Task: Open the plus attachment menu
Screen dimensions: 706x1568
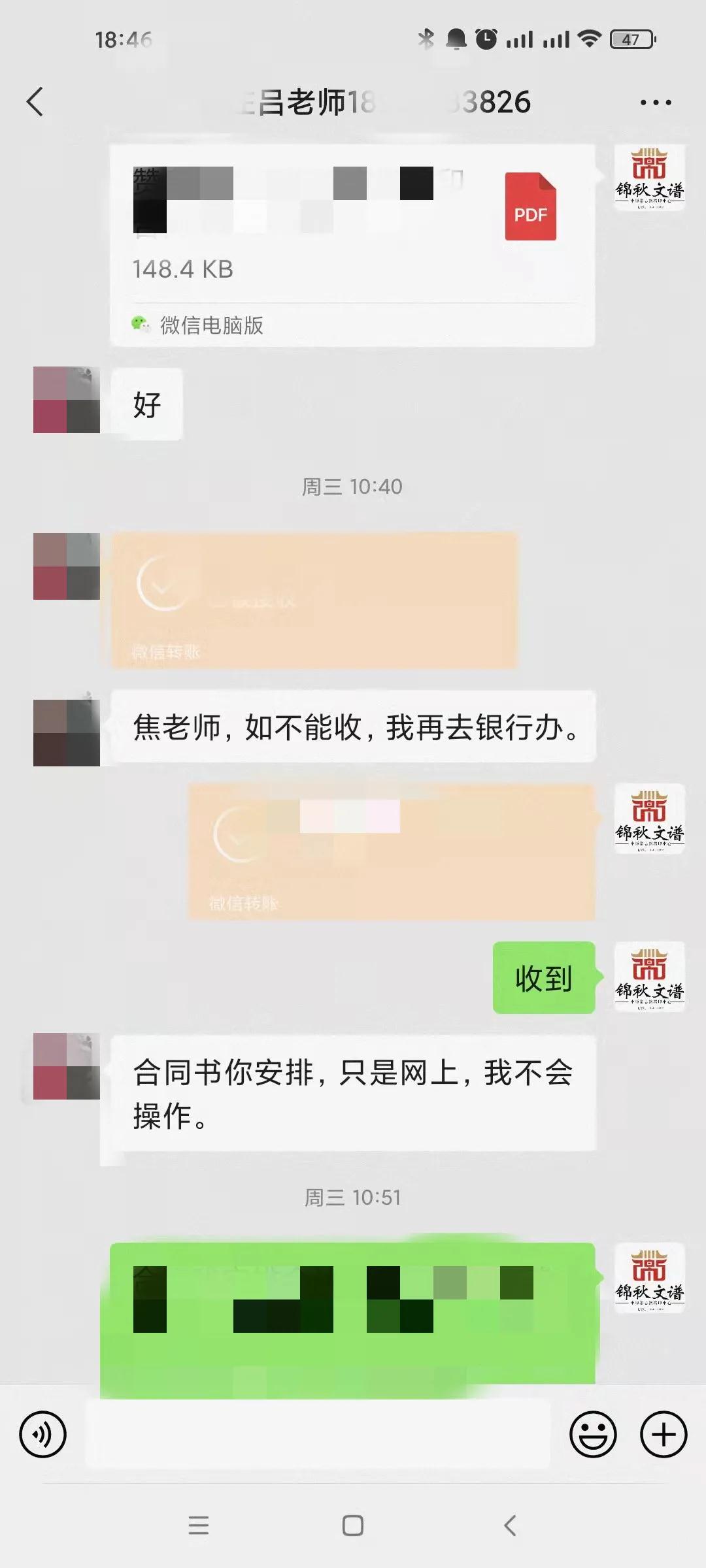Action: [663, 1435]
